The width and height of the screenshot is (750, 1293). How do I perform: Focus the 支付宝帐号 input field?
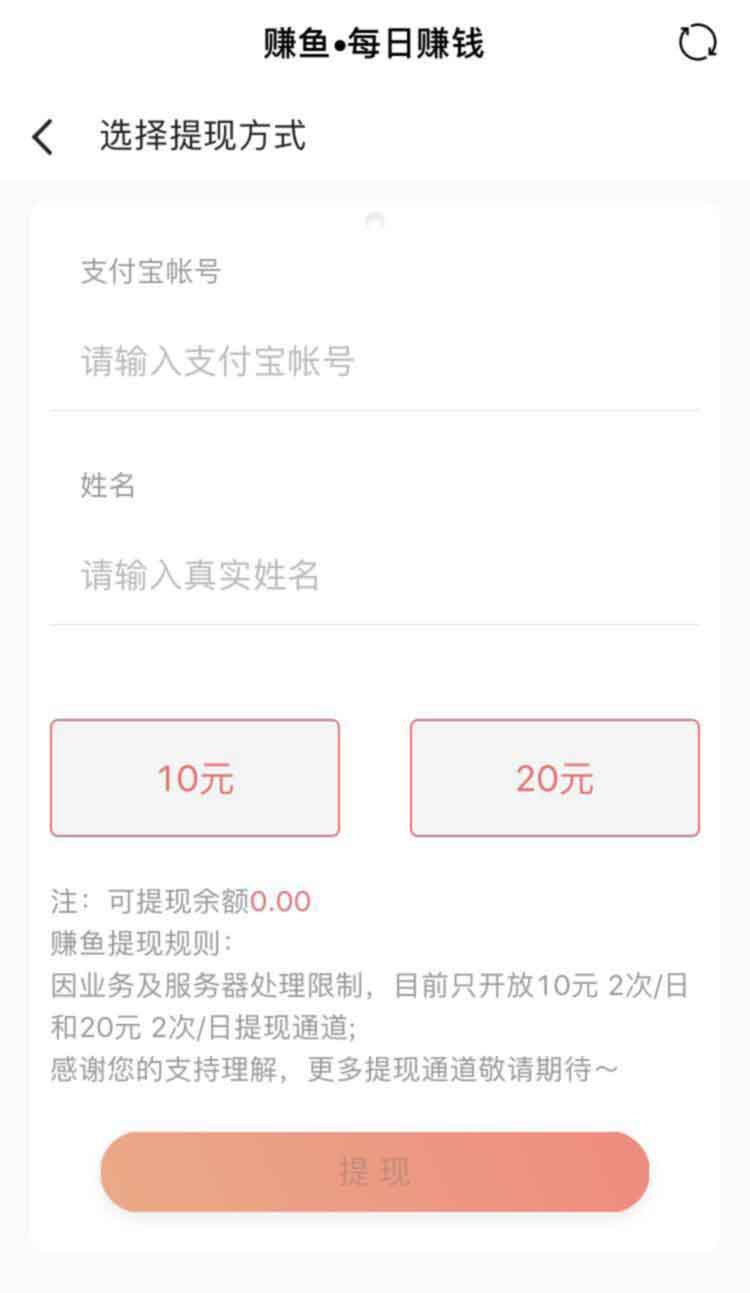click(375, 362)
